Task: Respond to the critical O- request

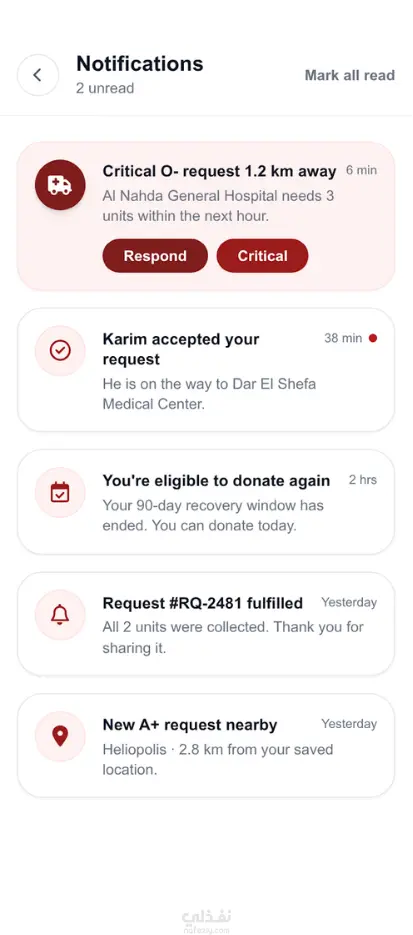Action: click(x=155, y=256)
